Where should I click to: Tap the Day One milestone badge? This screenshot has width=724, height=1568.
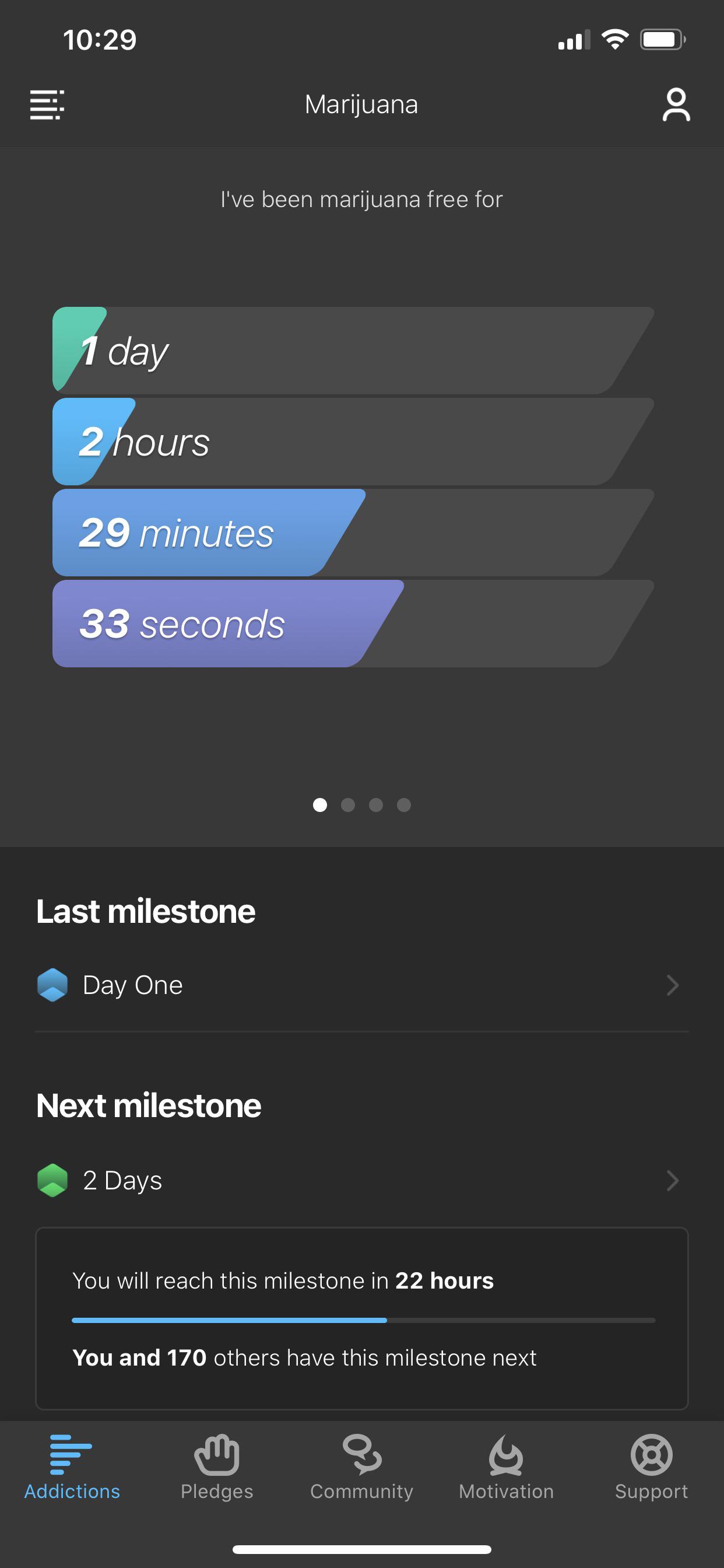click(54, 984)
